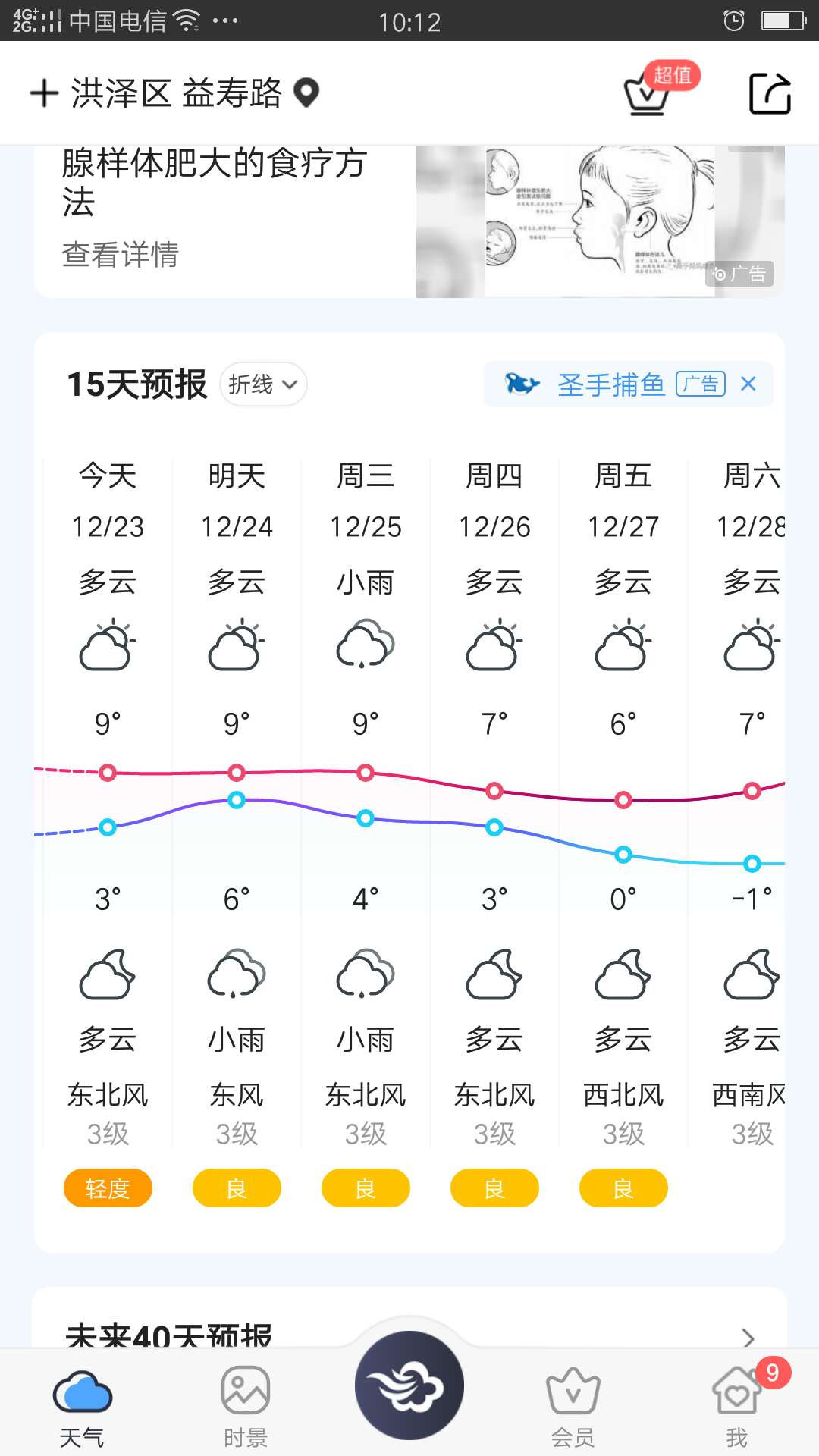Share the weather via the share icon

[770, 93]
